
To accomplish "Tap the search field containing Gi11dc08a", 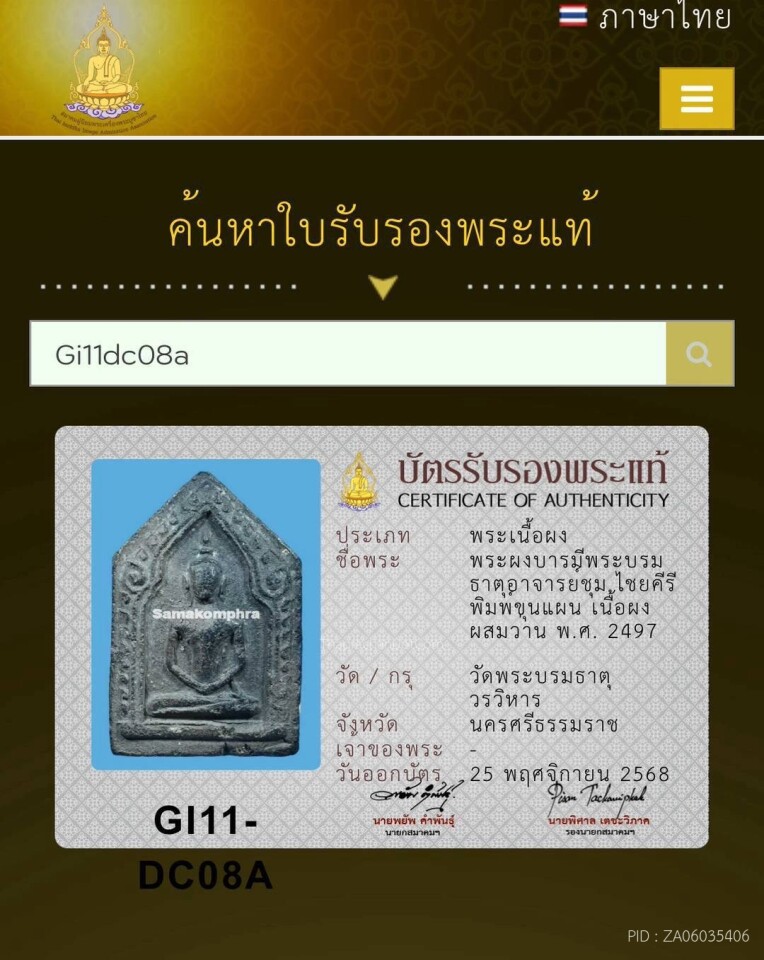I will click(x=348, y=354).
